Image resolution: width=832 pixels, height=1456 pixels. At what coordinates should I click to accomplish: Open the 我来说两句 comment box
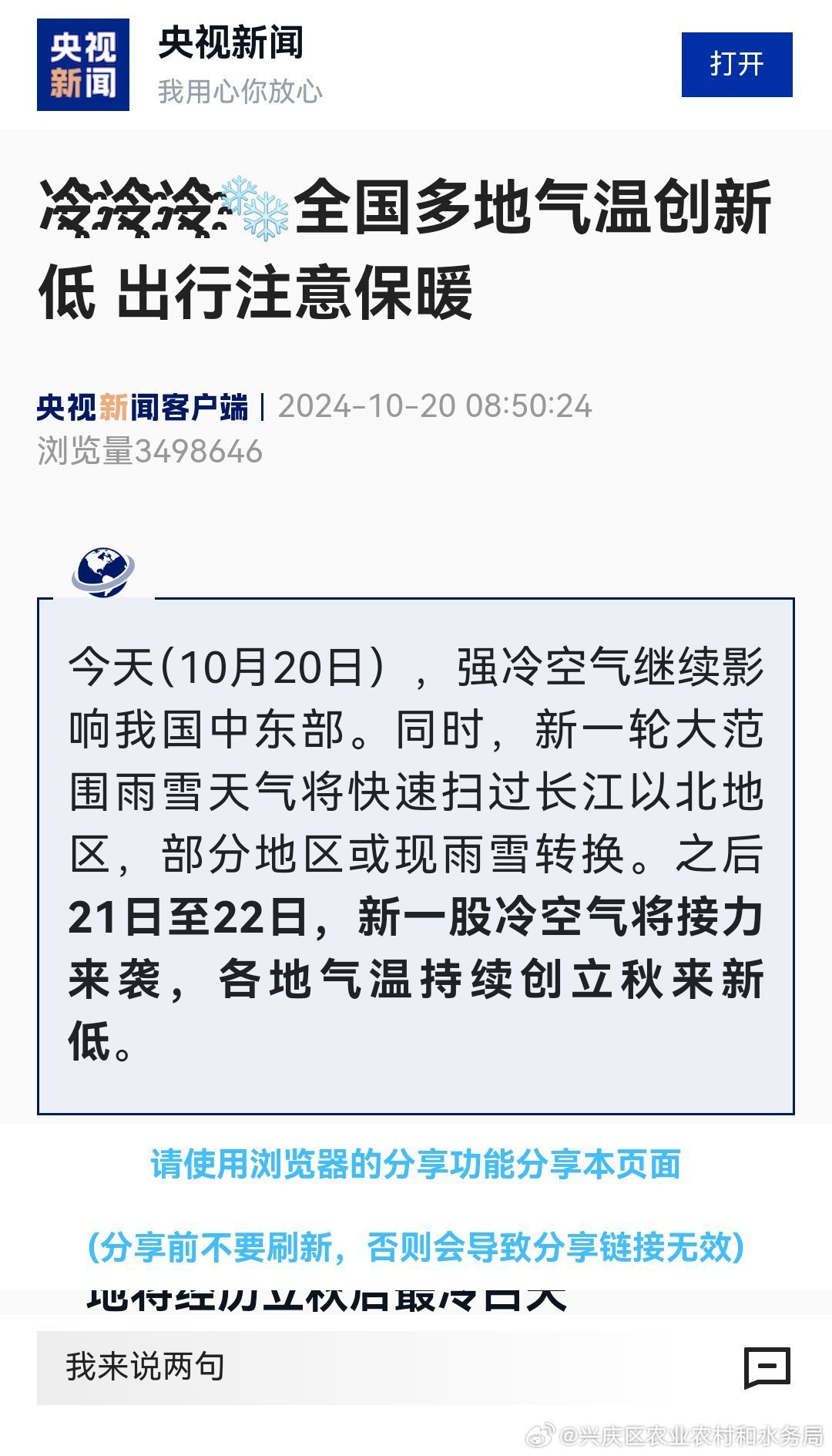coord(370,1367)
